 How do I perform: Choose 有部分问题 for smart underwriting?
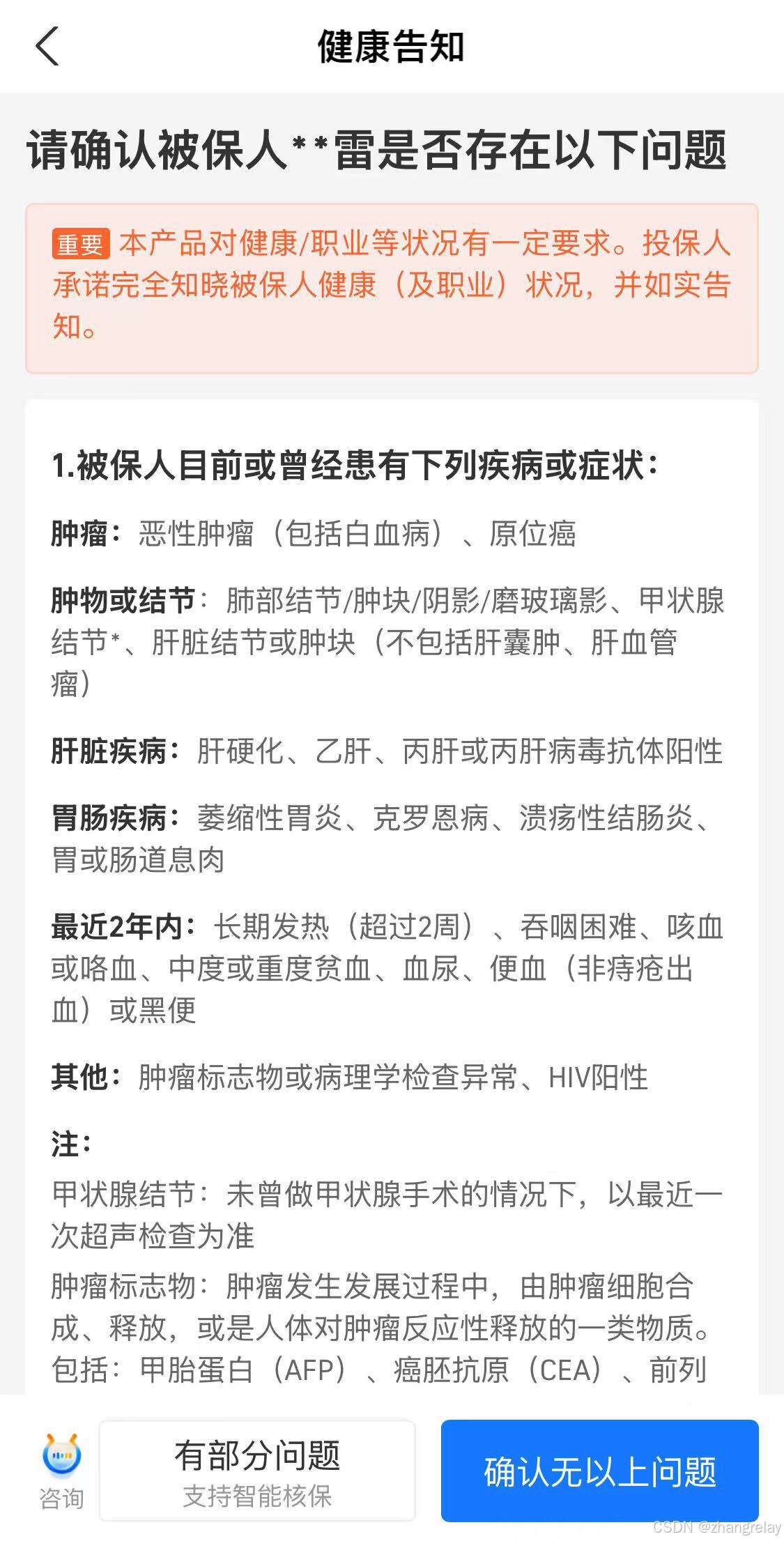(257, 1470)
